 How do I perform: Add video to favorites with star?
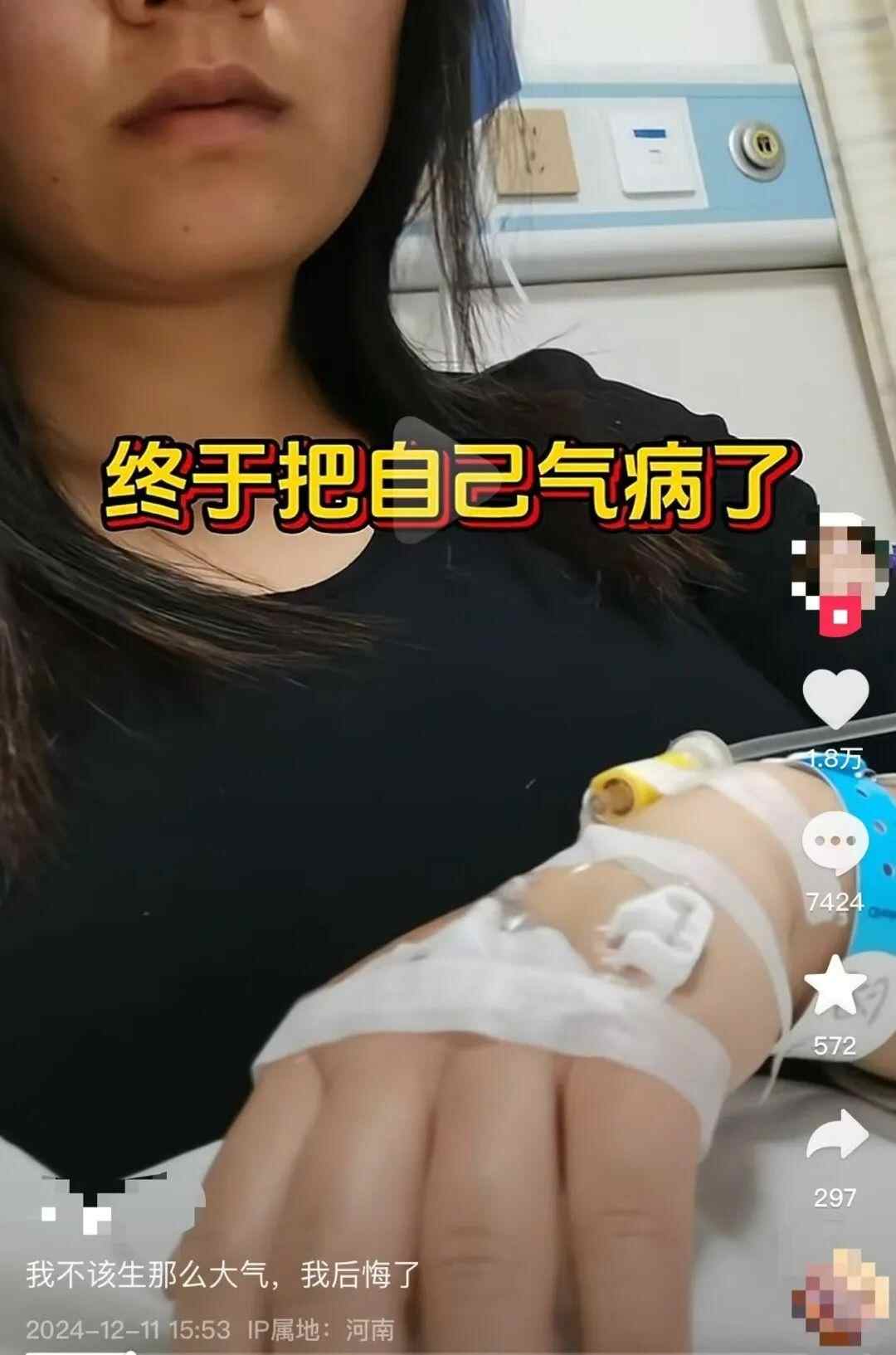point(835,986)
